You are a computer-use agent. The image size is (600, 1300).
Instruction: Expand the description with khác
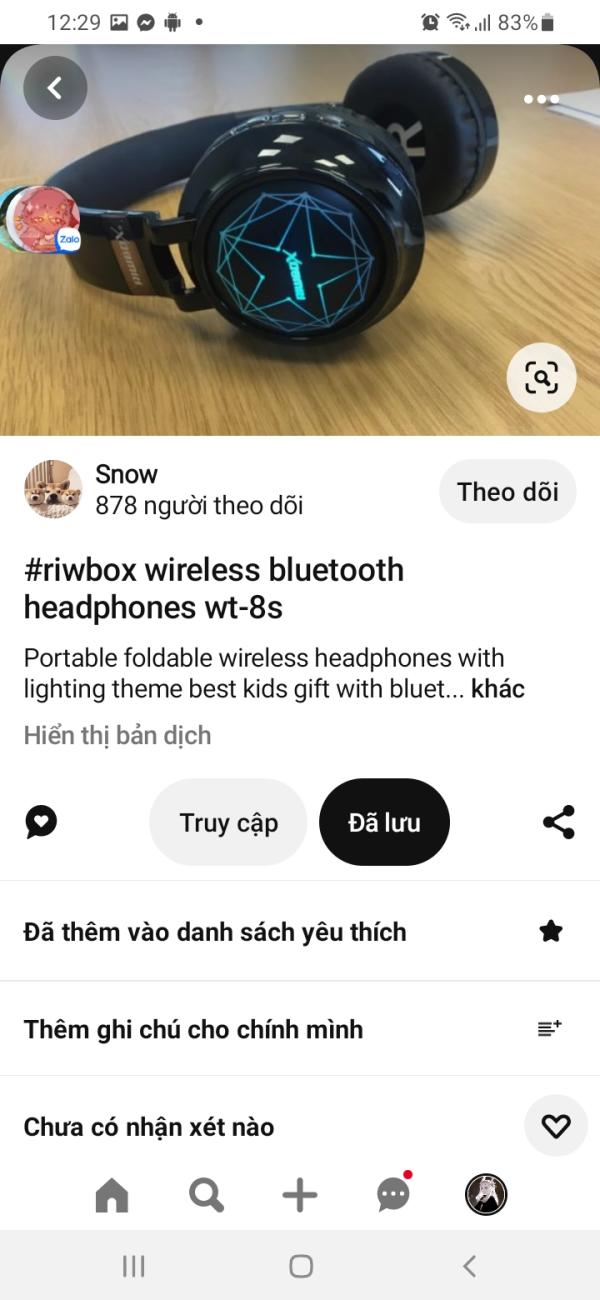(497, 689)
